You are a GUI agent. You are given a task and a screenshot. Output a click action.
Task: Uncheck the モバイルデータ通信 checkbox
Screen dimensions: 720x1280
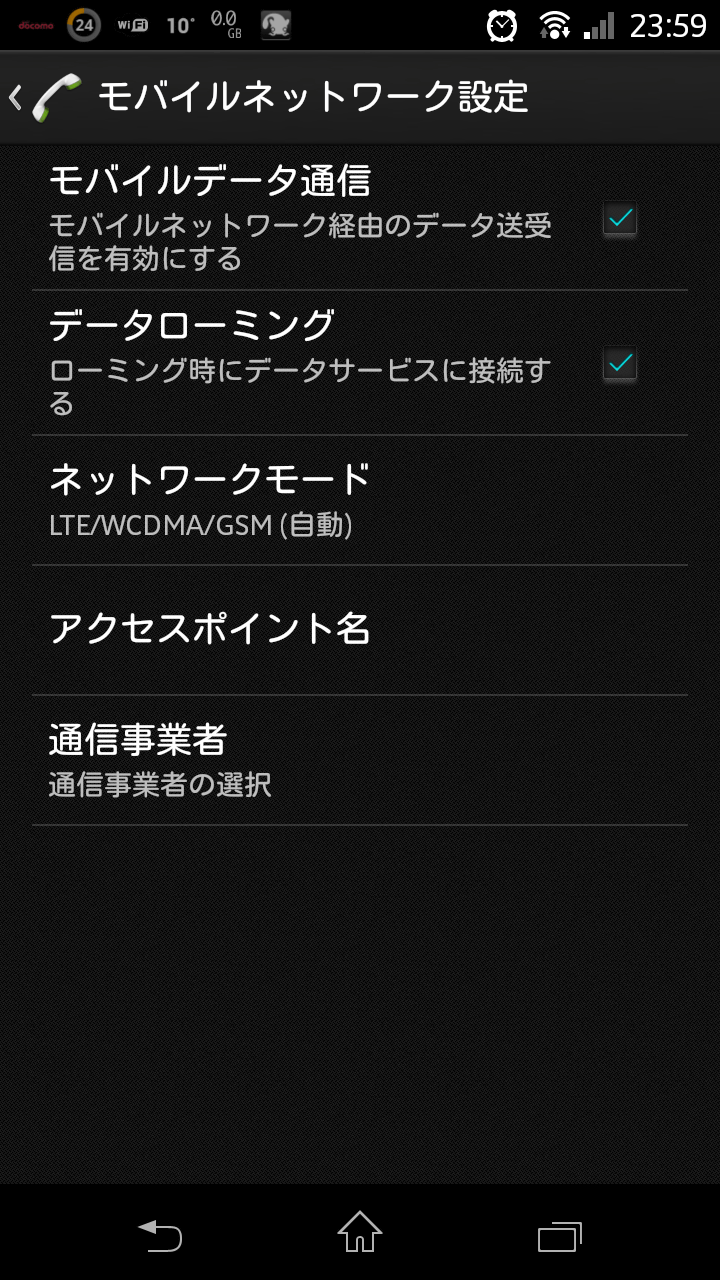(620, 219)
